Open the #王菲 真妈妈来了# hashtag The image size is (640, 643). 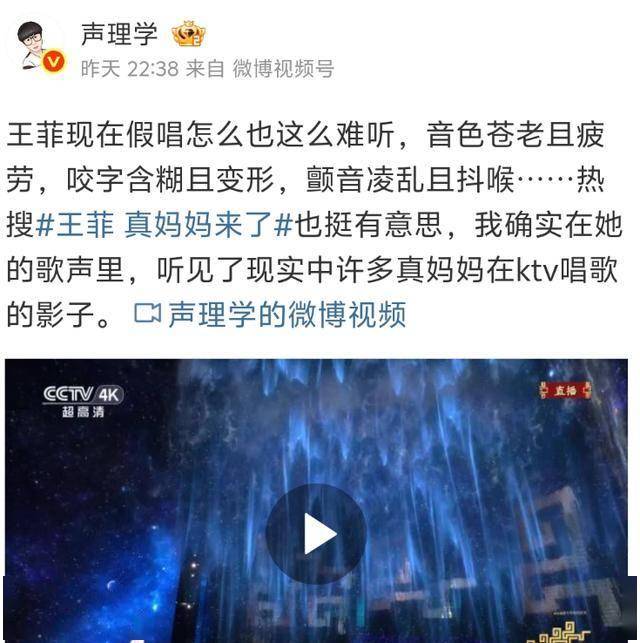click(x=164, y=226)
